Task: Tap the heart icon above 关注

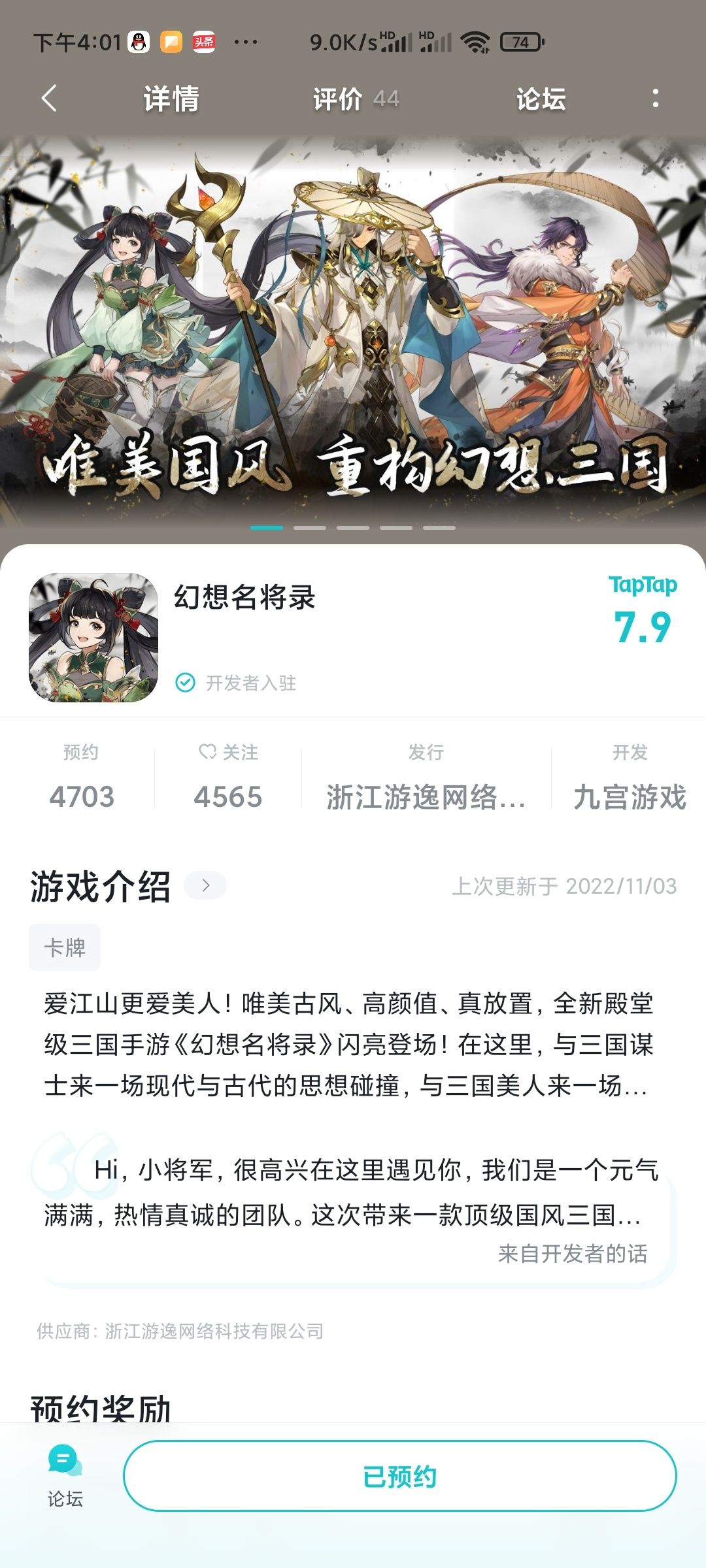Action: pos(208,753)
